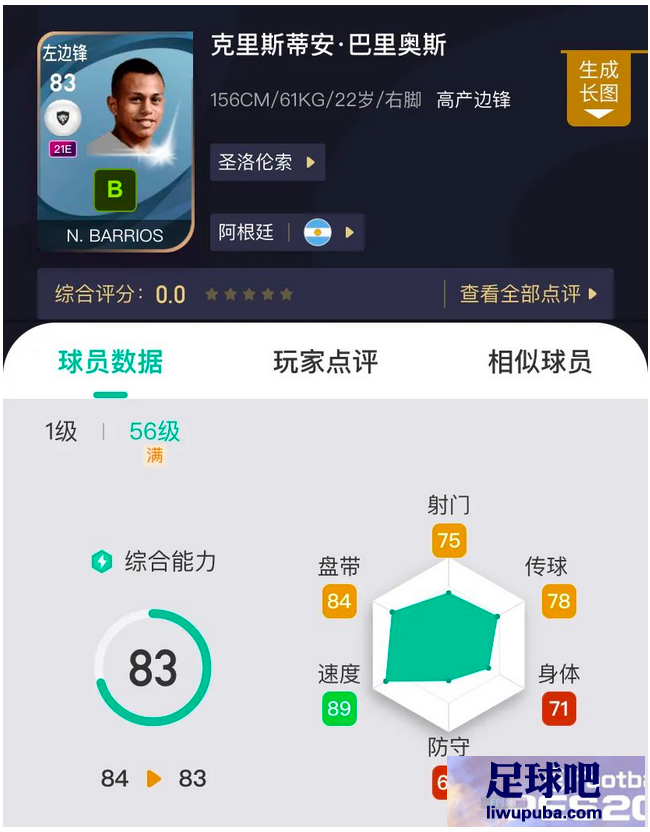Open the 圣洛伦索 club link
This screenshot has width=650, height=832.
pyautogui.click(x=266, y=162)
